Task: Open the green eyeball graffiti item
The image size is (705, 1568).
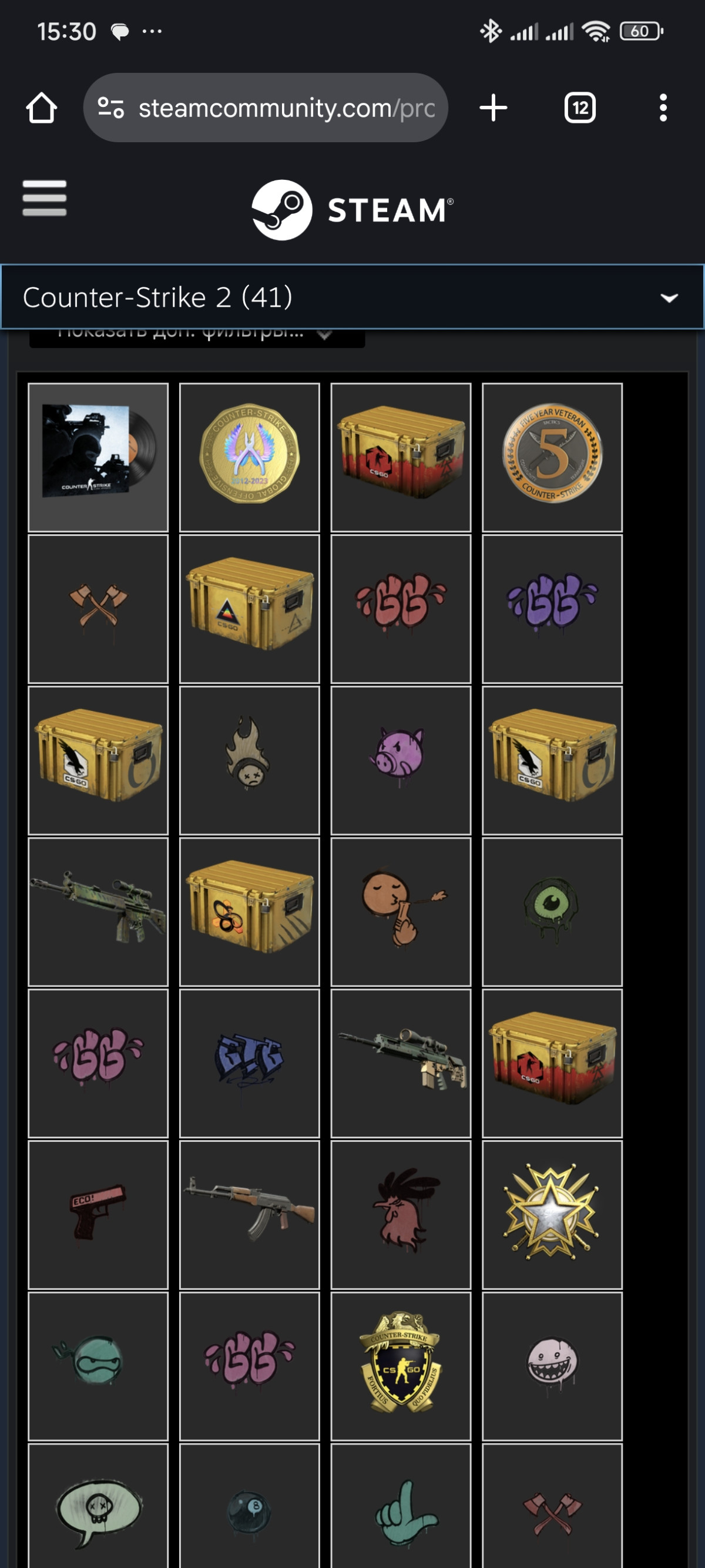Action: pos(552,912)
